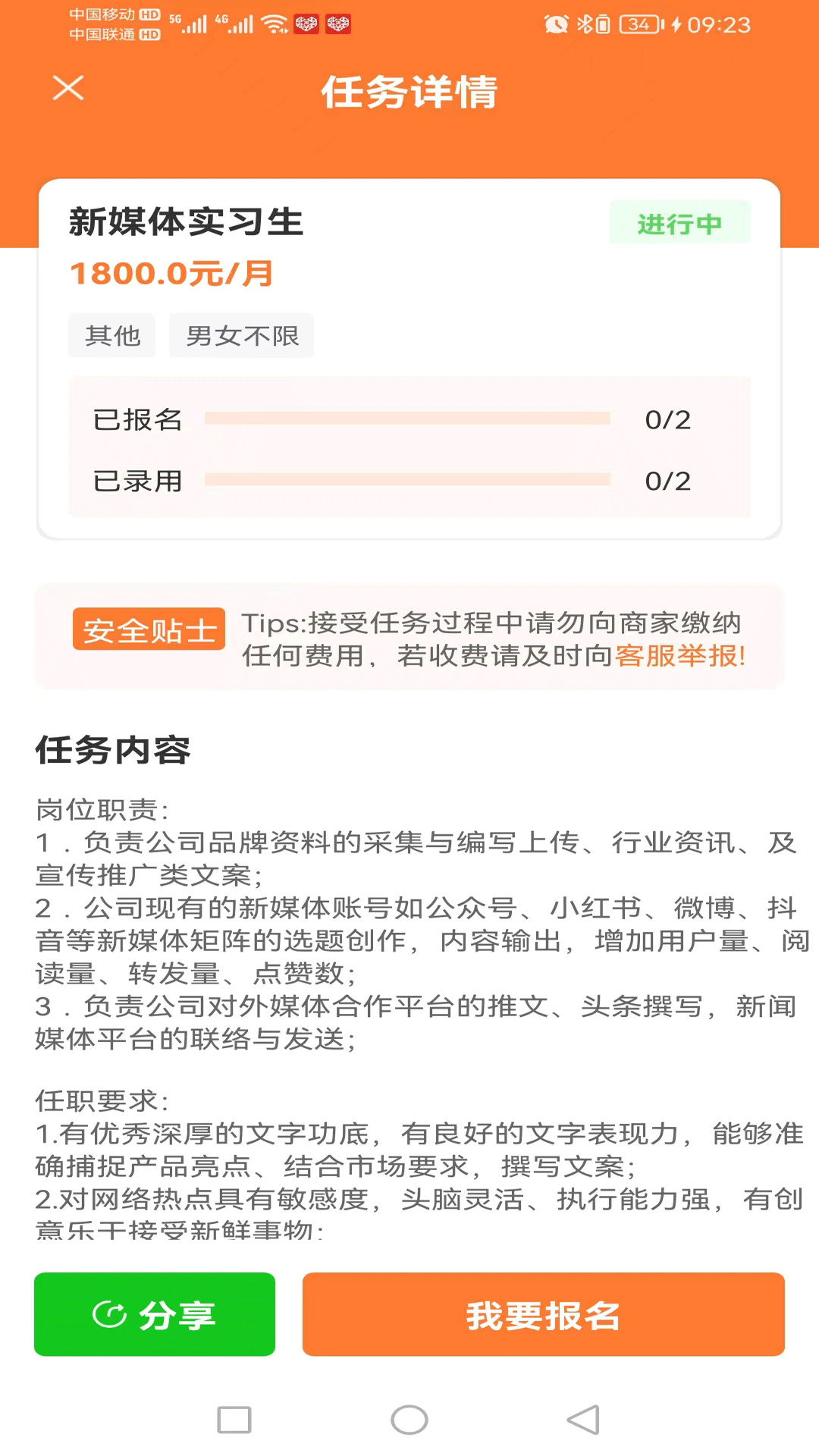Screen dimensions: 819x1456
Task: Toggle the 其他 category tag
Action: (111, 335)
